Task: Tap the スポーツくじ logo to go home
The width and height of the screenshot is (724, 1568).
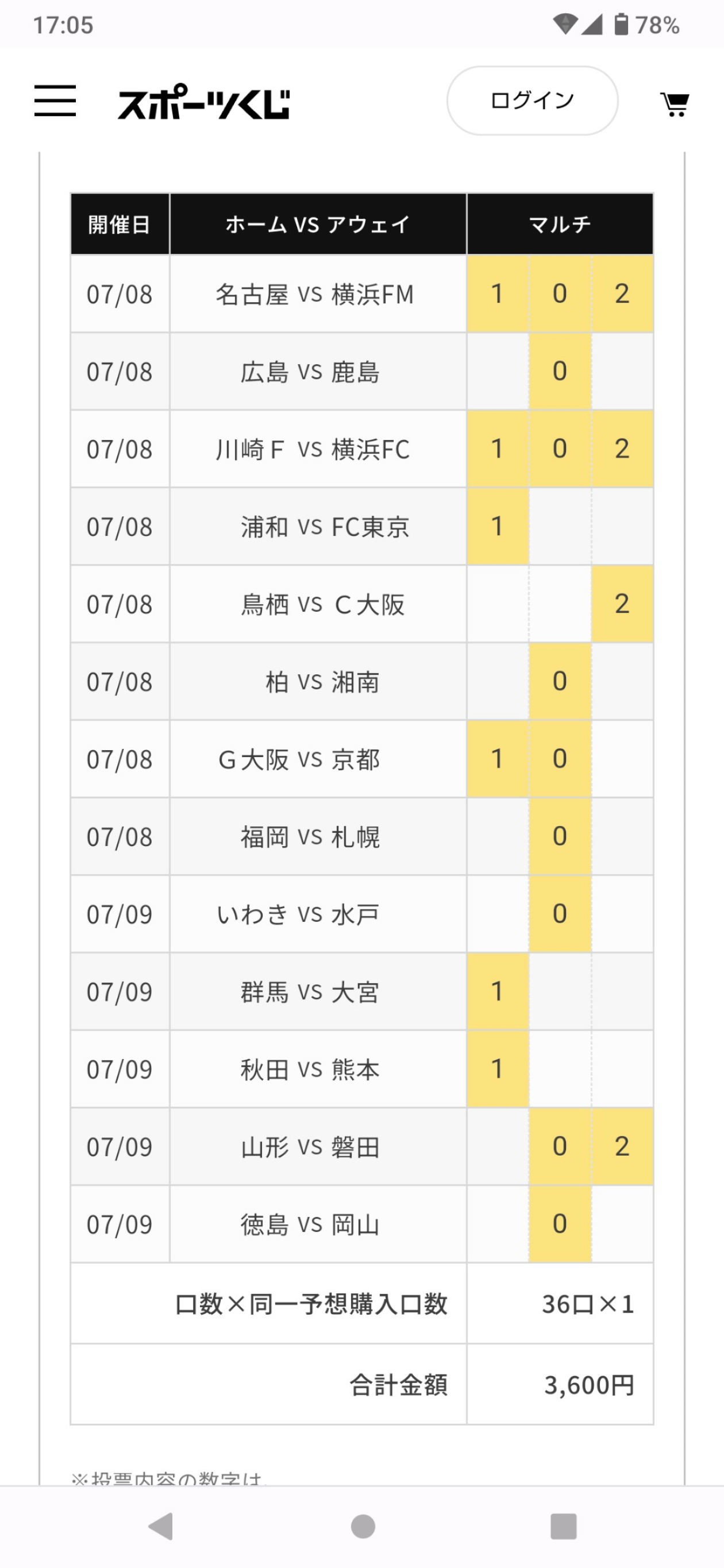Action: 203,102
